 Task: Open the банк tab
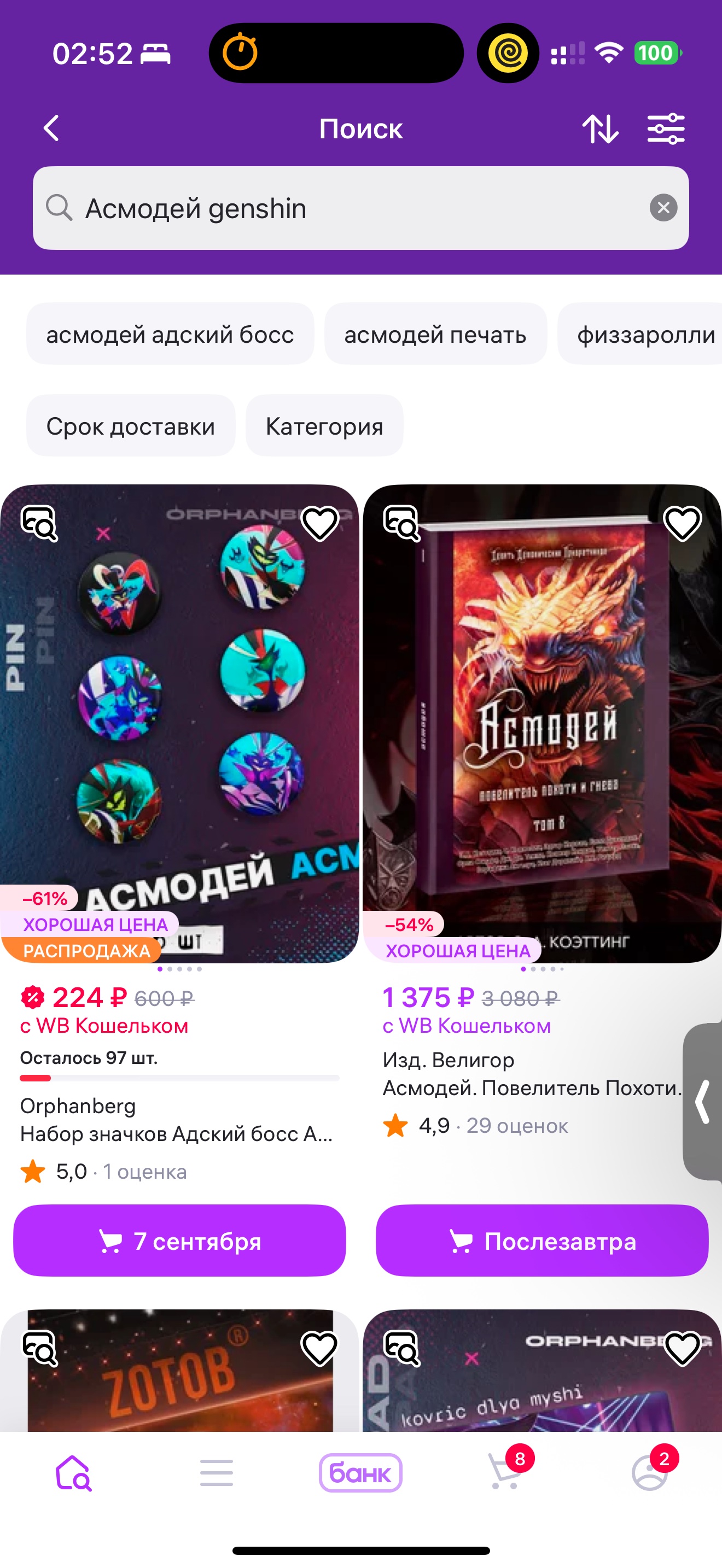[360, 1473]
